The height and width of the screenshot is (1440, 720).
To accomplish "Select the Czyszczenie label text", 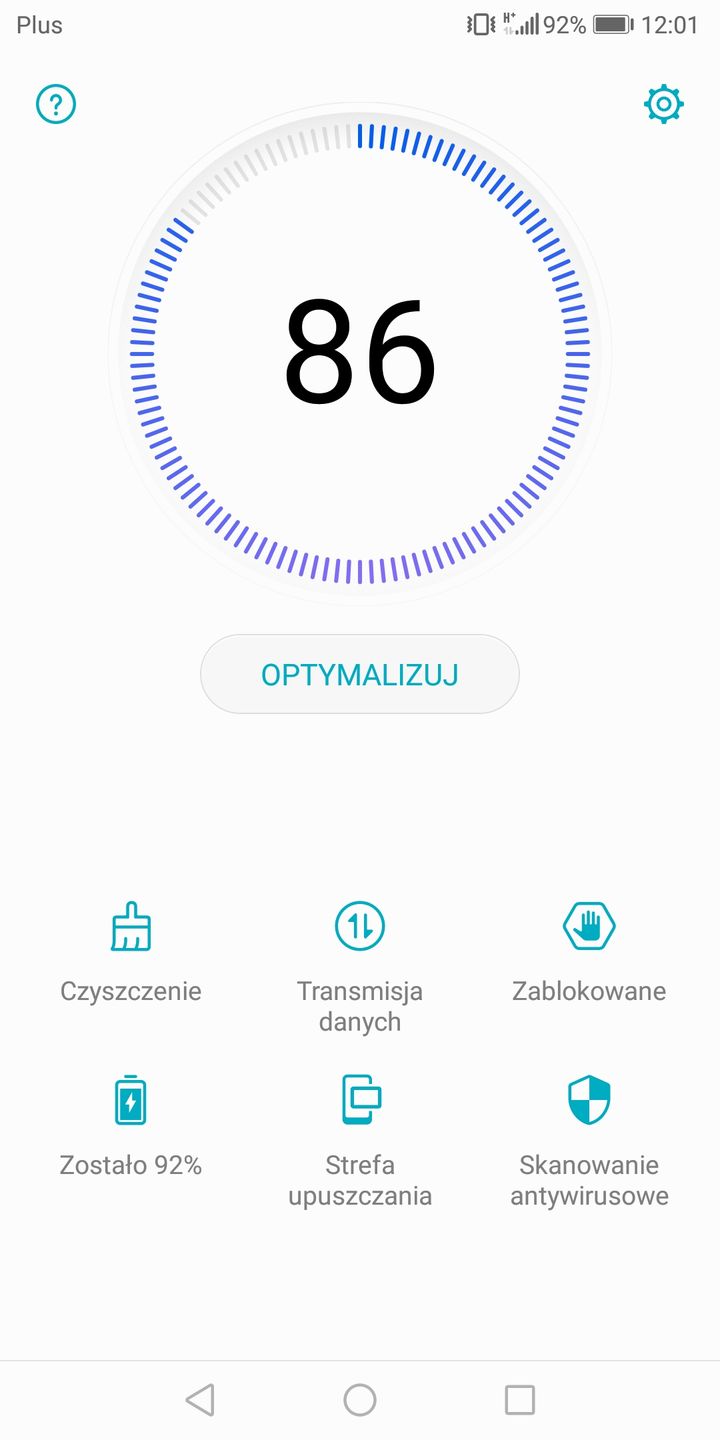I will (130, 991).
